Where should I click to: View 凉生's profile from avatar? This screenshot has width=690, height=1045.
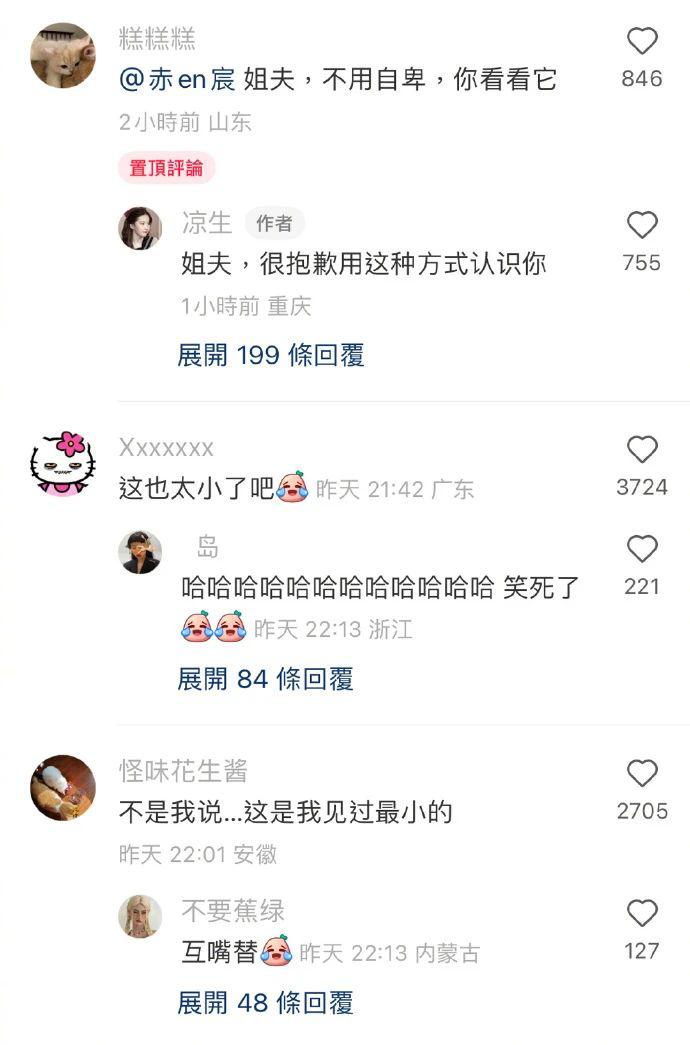click(140, 228)
